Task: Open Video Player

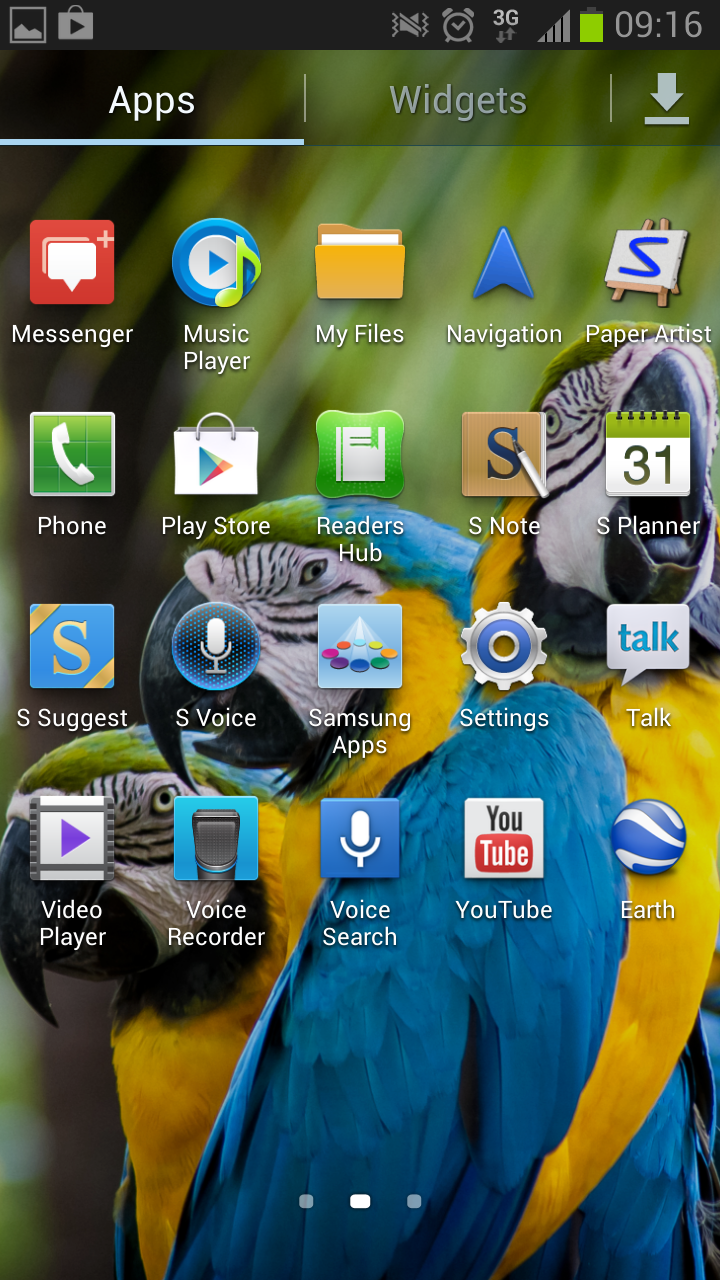Action: [x=72, y=839]
